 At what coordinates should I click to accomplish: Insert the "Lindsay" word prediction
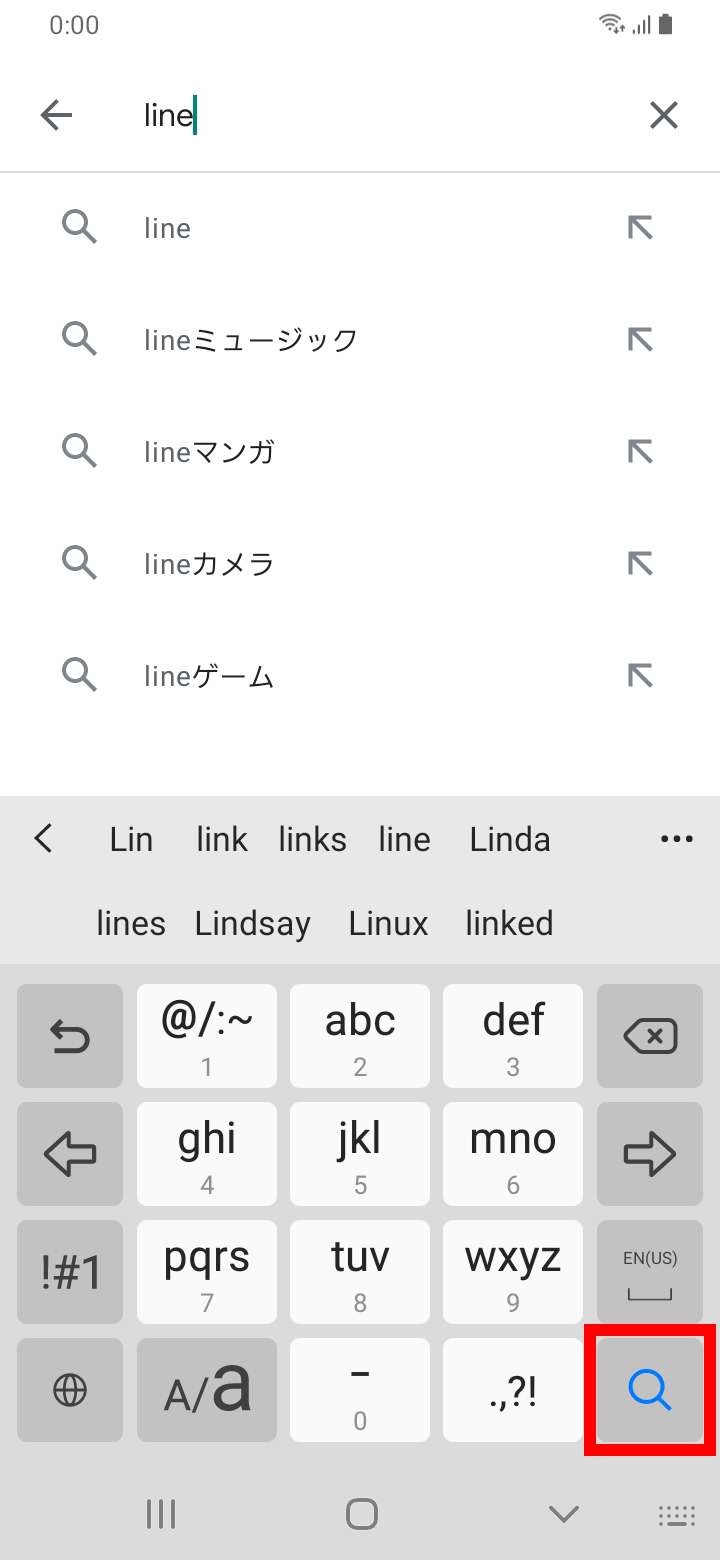click(x=253, y=923)
